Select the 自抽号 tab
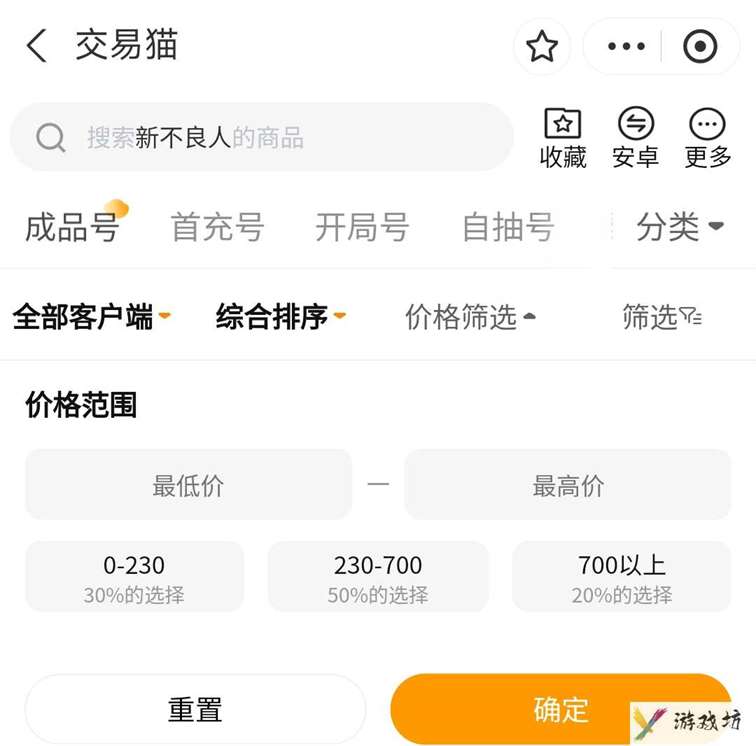Image resolution: width=756 pixels, height=746 pixels. (507, 227)
